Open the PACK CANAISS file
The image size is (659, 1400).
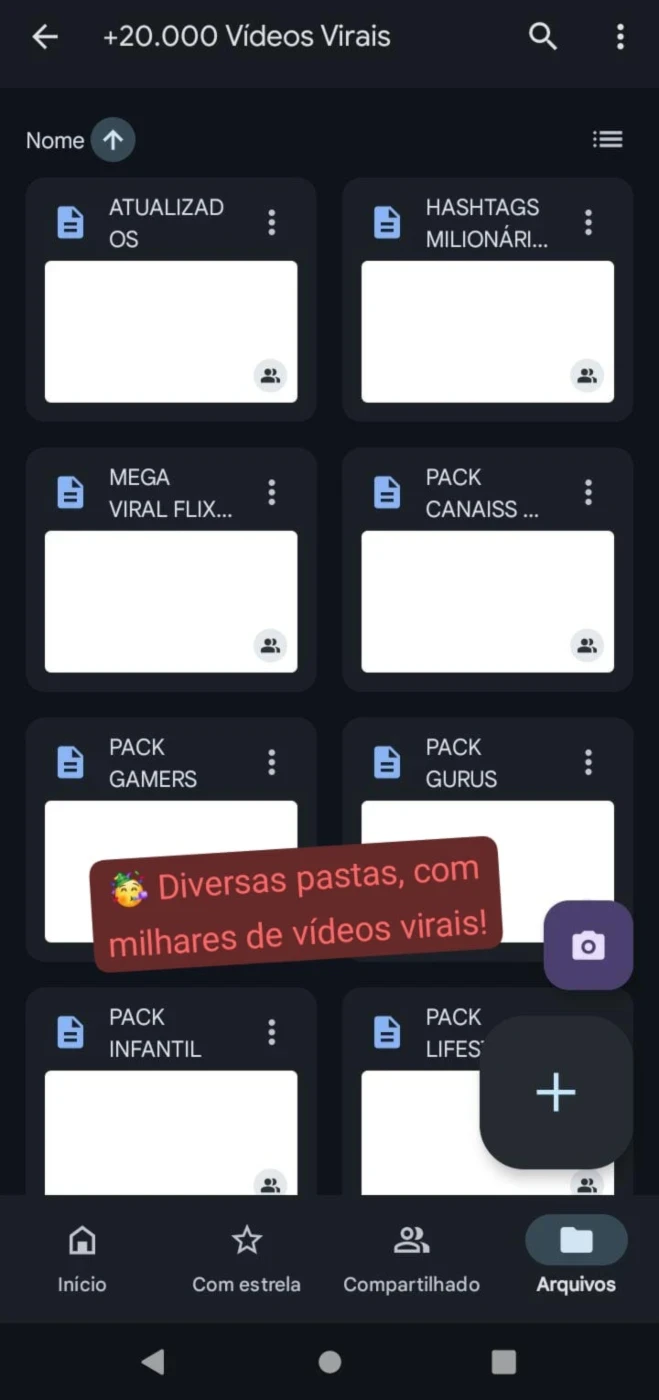tap(488, 569)
